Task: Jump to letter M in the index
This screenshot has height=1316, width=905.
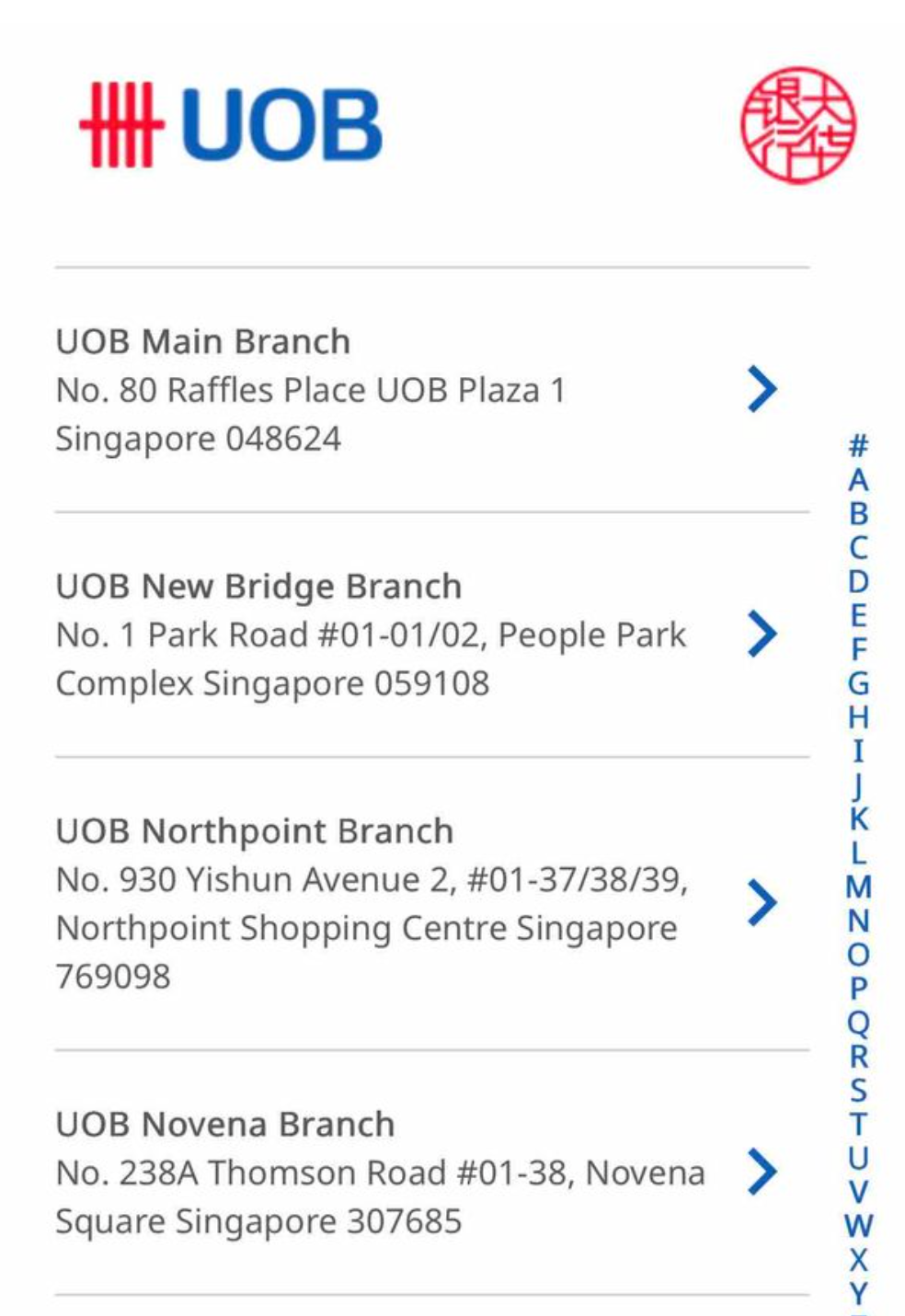Action: [858, 887]
